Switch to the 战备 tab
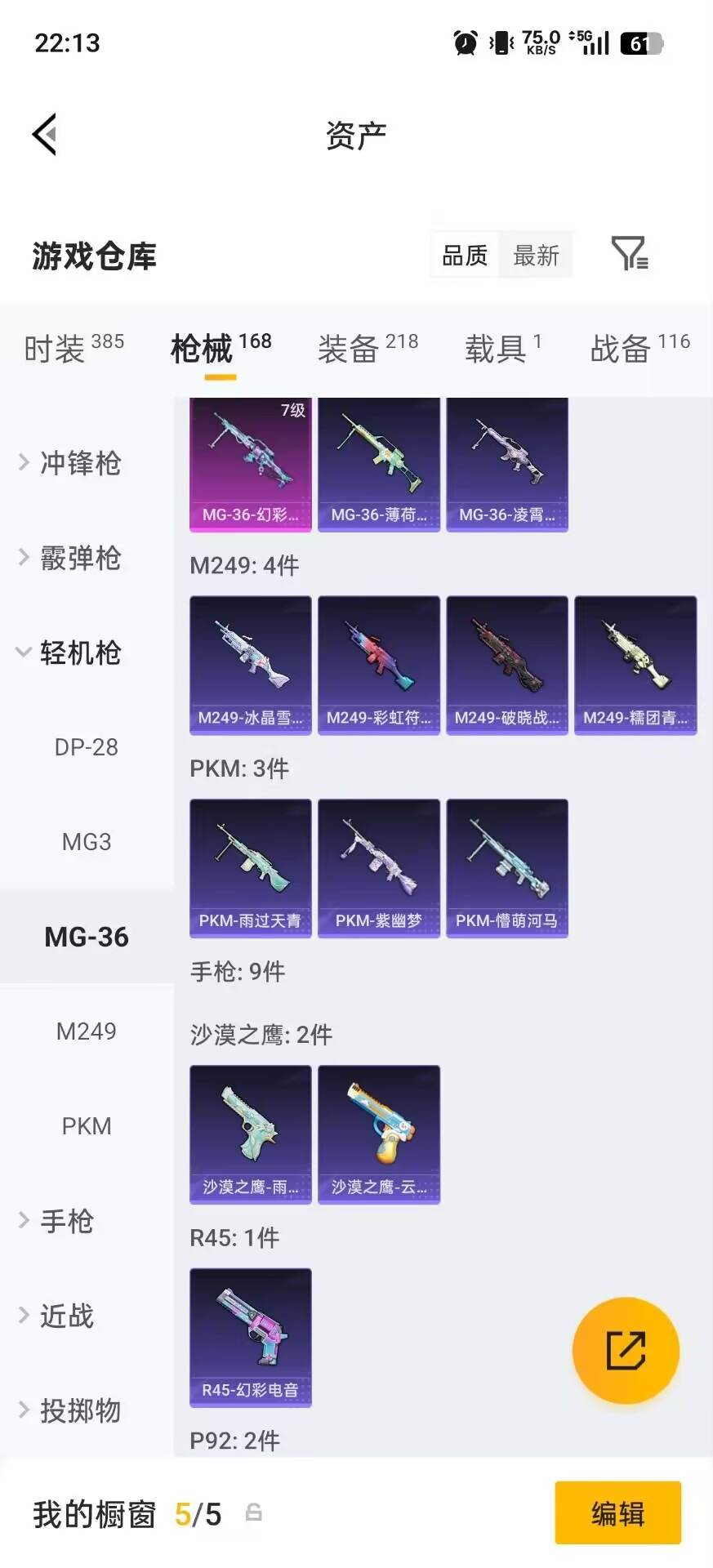This screenshot has height=1568, width=713. pos(639,349)
